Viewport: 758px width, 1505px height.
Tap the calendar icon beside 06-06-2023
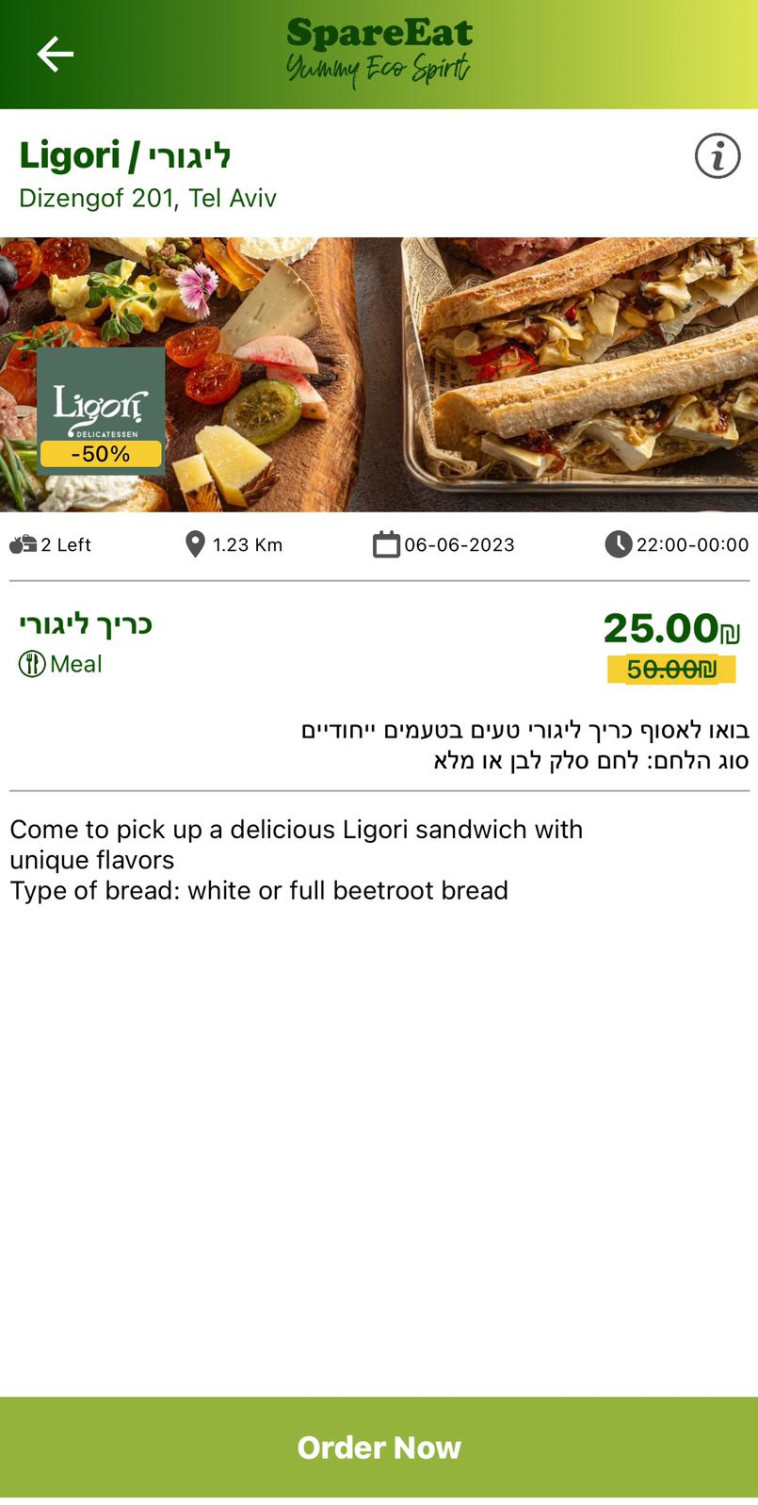[x=387, y=544]
